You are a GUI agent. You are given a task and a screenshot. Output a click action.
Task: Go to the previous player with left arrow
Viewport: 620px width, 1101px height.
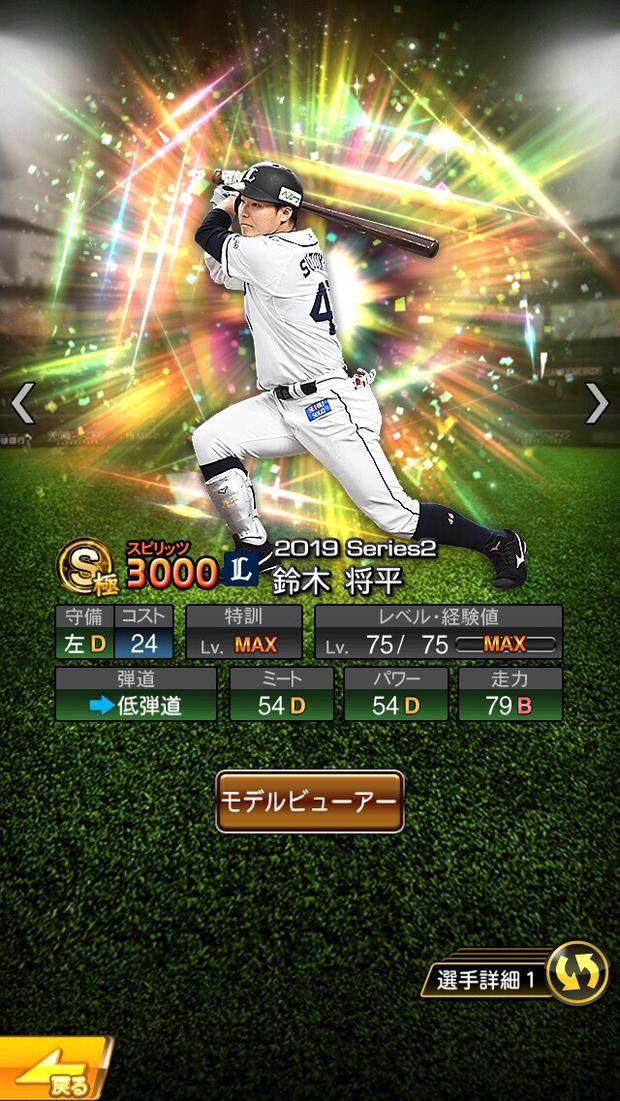[22, 404]
